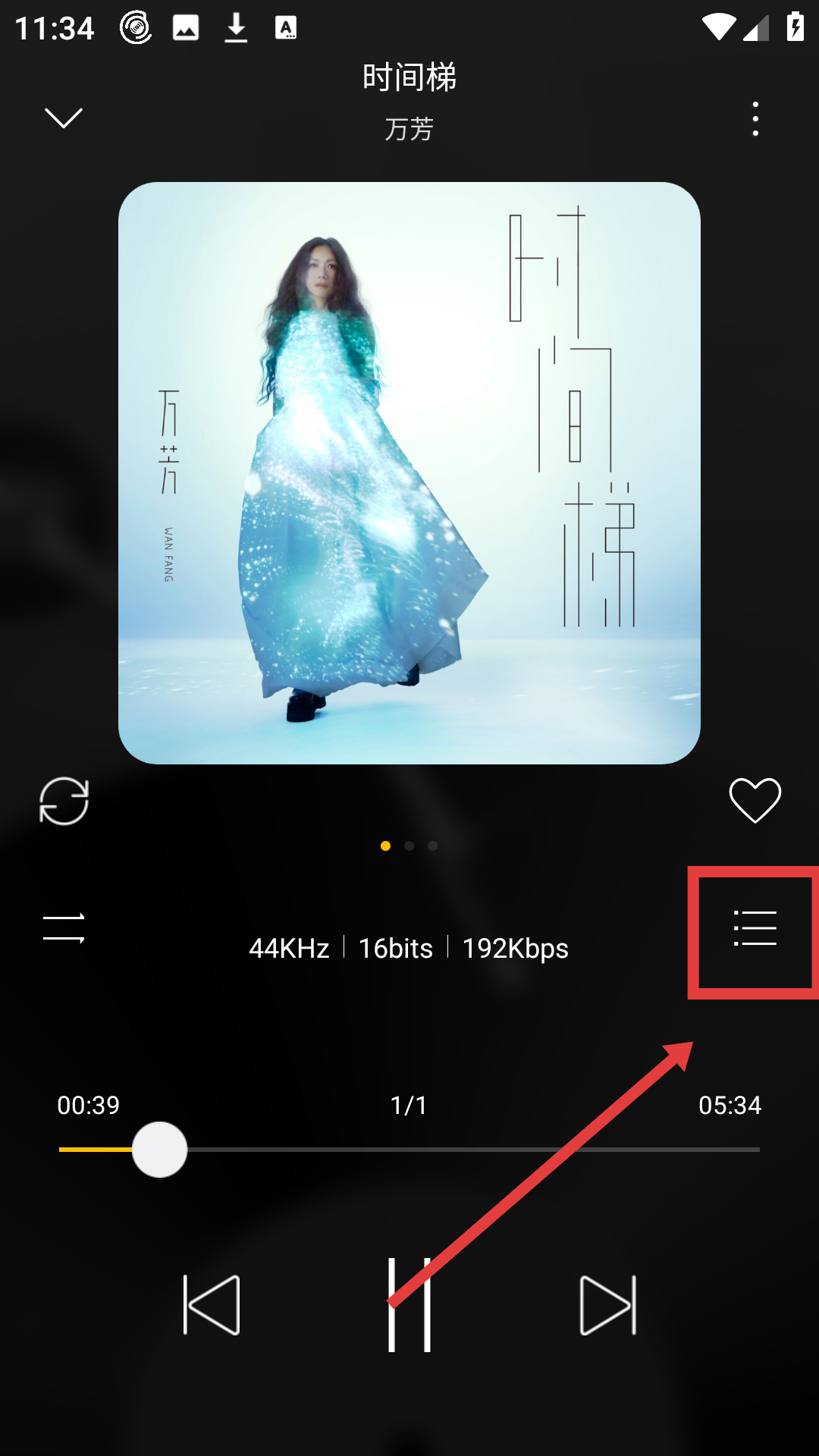This screenshot has width=819, height=1456.
Task: Pause the current song
Action: [409, 1305]
